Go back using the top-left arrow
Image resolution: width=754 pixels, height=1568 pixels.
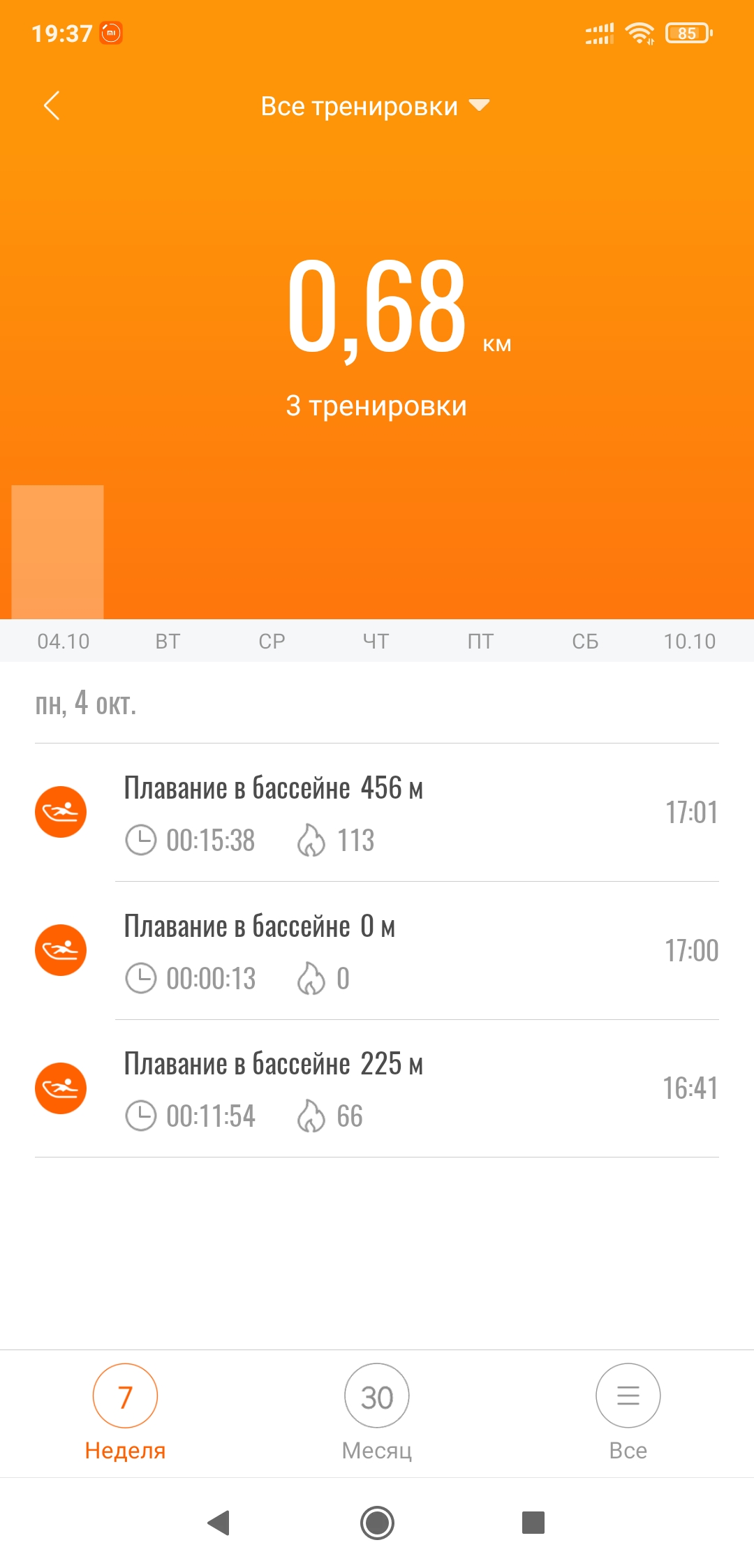52,106
